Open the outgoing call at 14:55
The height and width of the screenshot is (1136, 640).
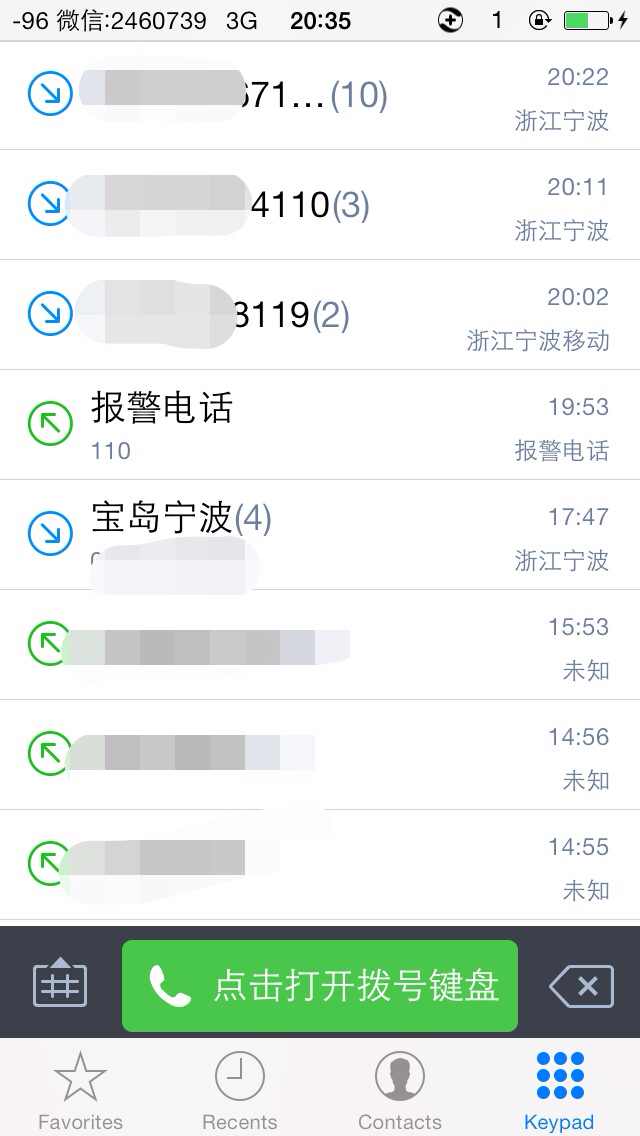pos(320,865)
